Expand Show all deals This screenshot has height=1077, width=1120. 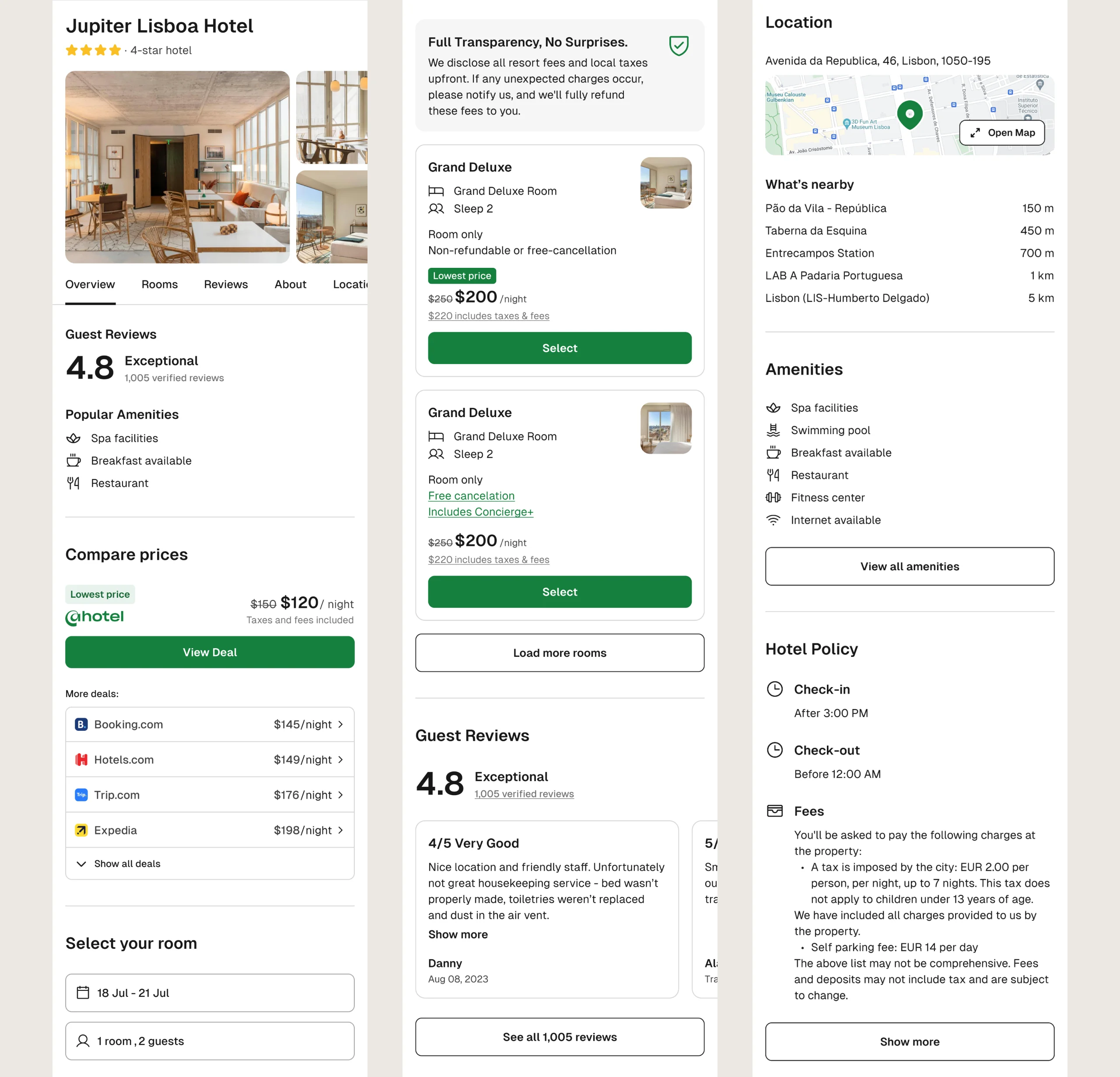(127, 864)
